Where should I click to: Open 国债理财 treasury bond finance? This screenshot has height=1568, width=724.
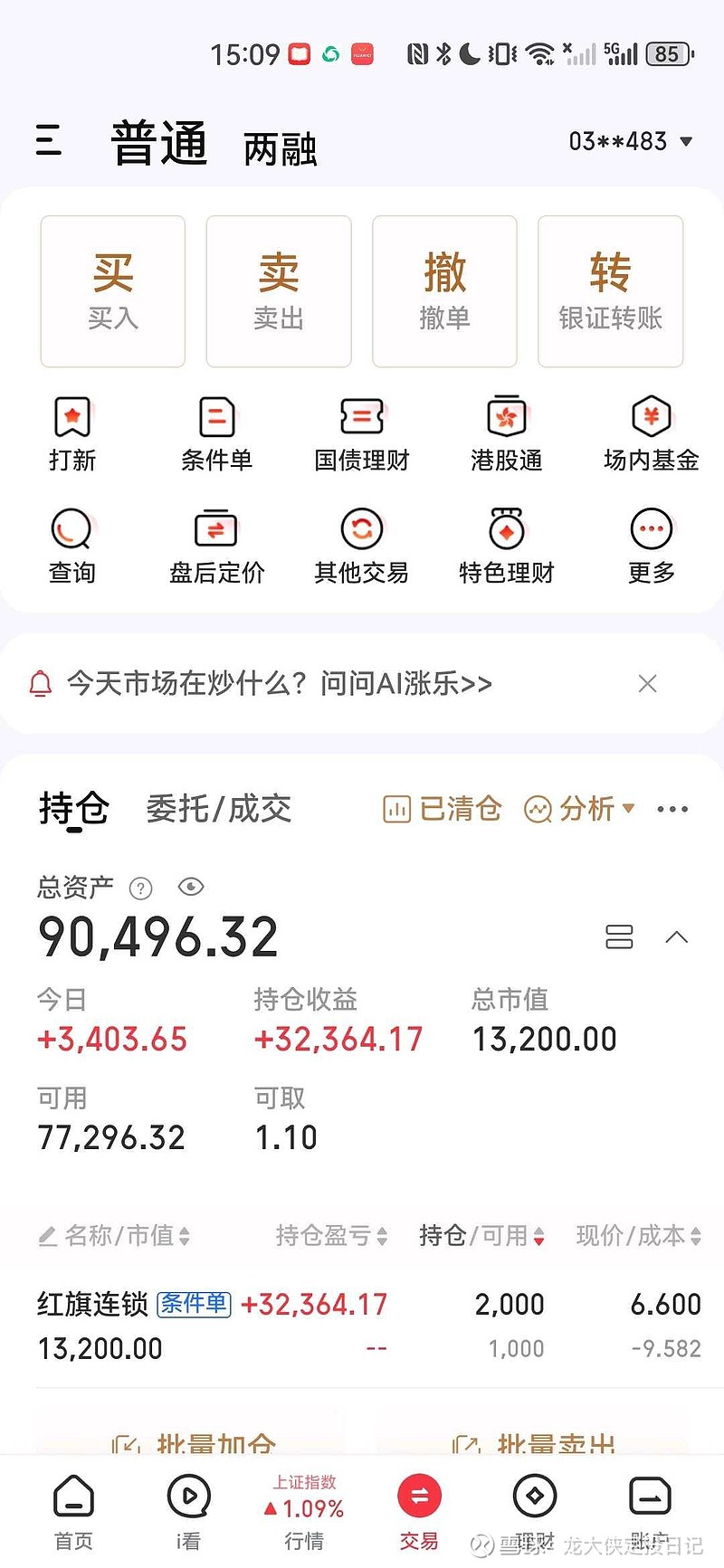[361, 434]
